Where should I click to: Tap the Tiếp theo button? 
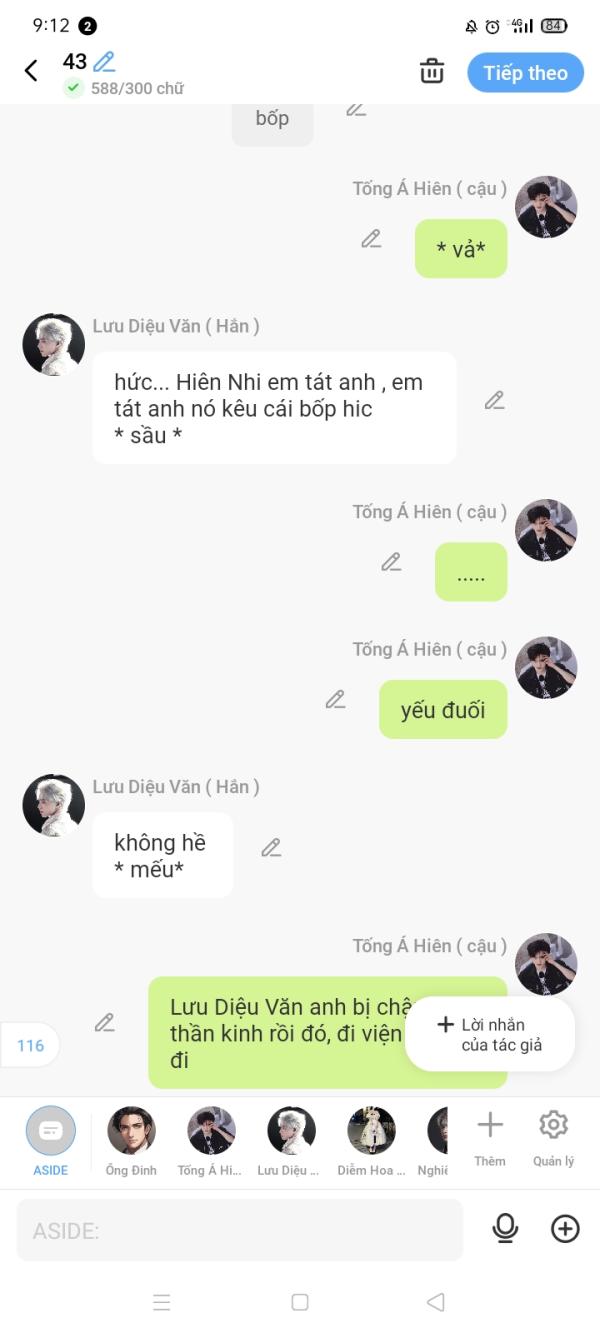coord(525,73)
